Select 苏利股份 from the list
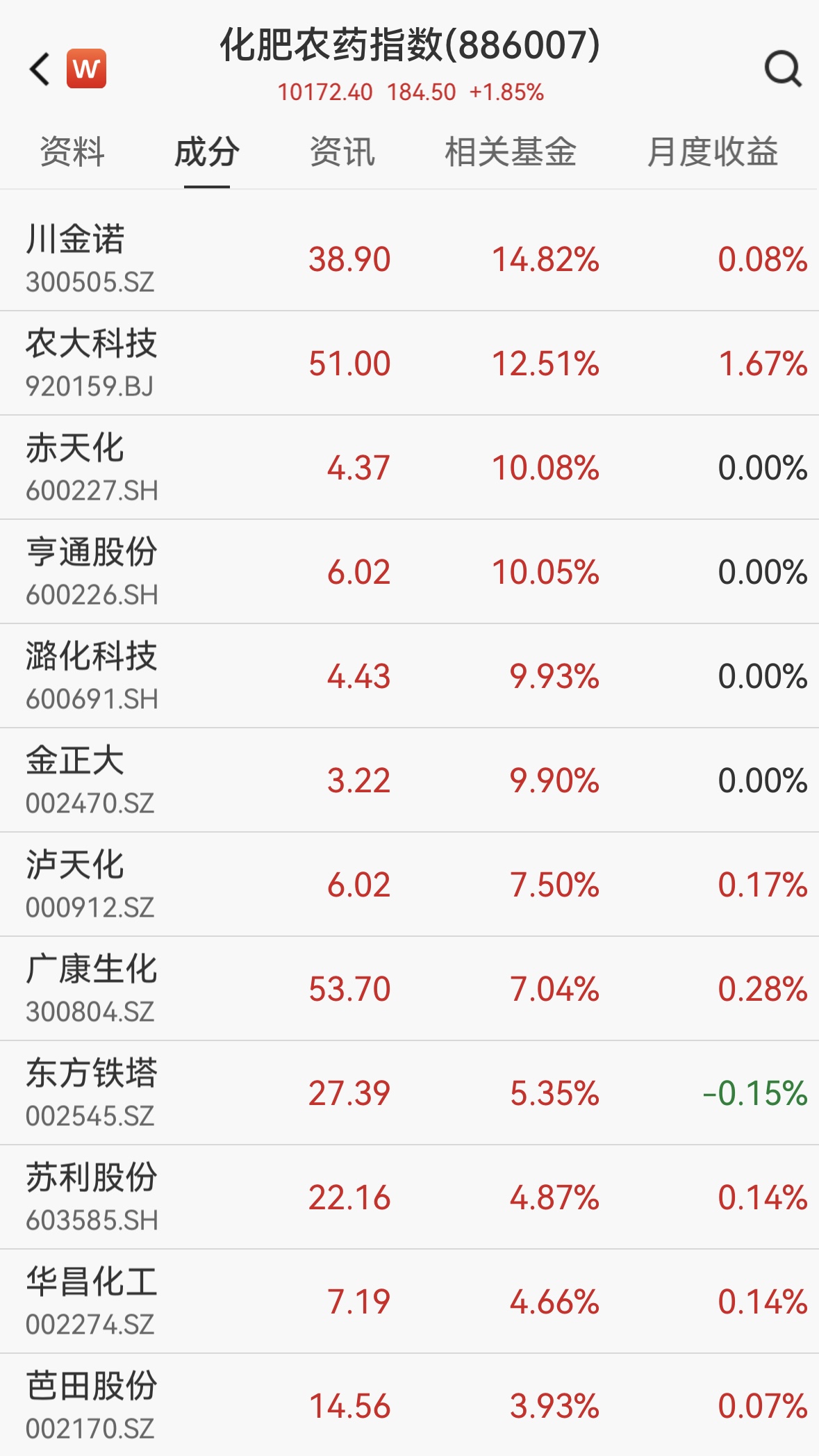 410,1197
